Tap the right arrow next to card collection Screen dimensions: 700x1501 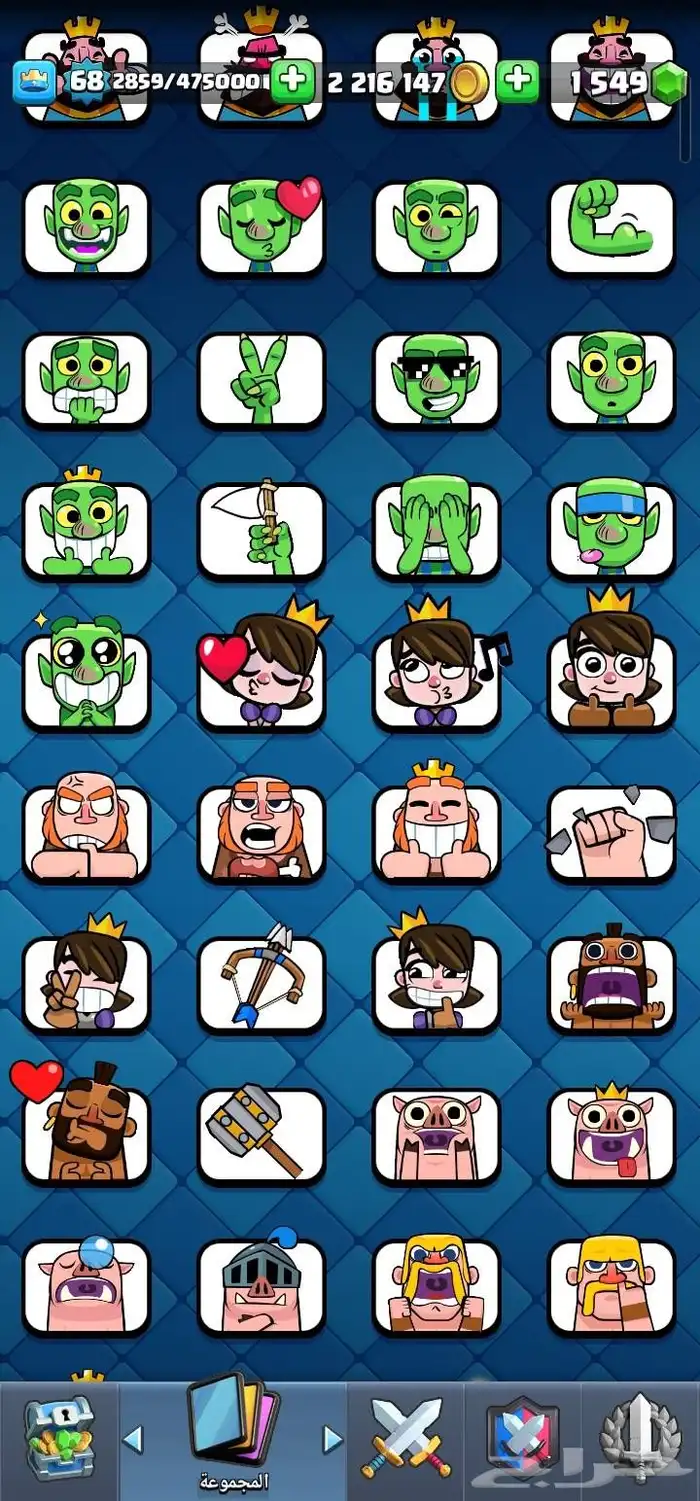coord(332,1440)
